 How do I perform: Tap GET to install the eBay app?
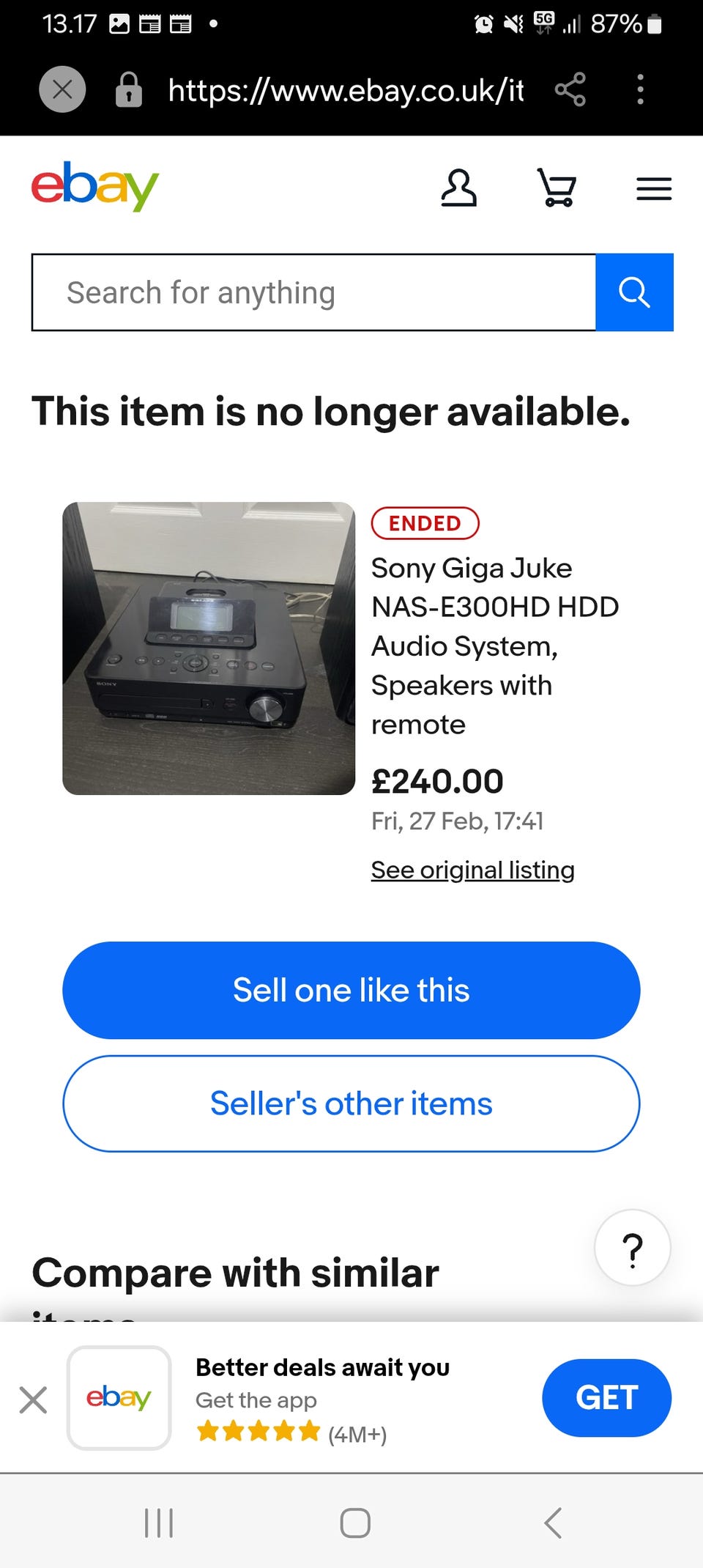606,1397
